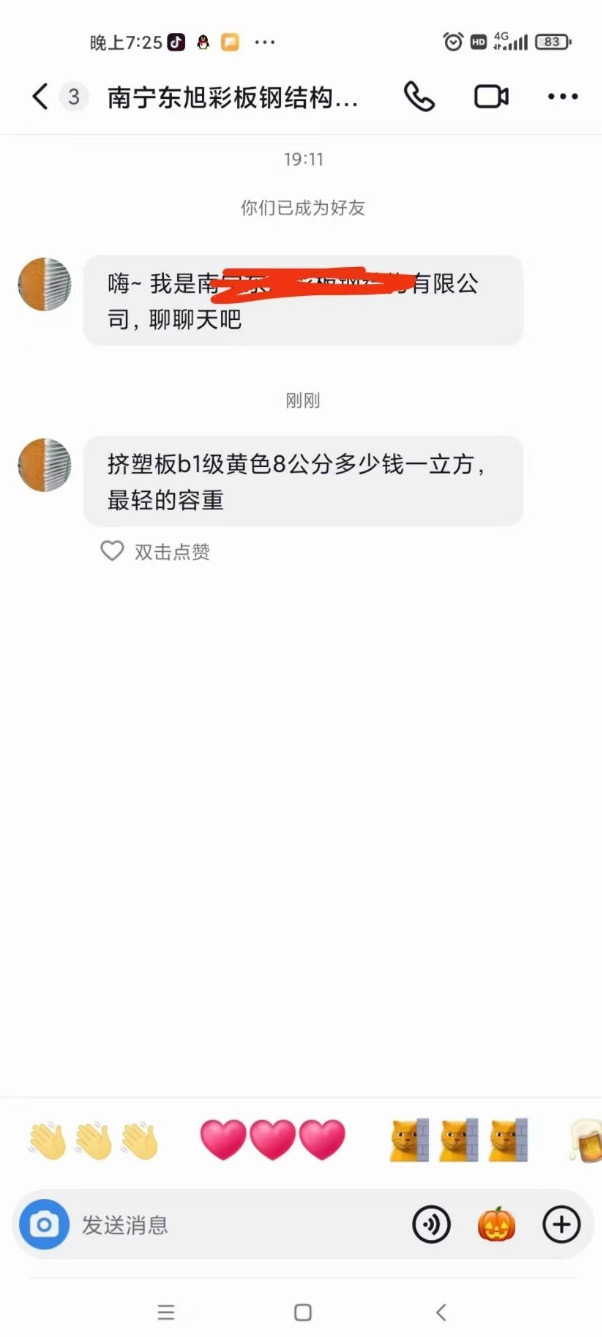The width and height of the screenshot is (602, 1337).
Task: Open the system recent apps button
Action: (x=166, y=1312)
